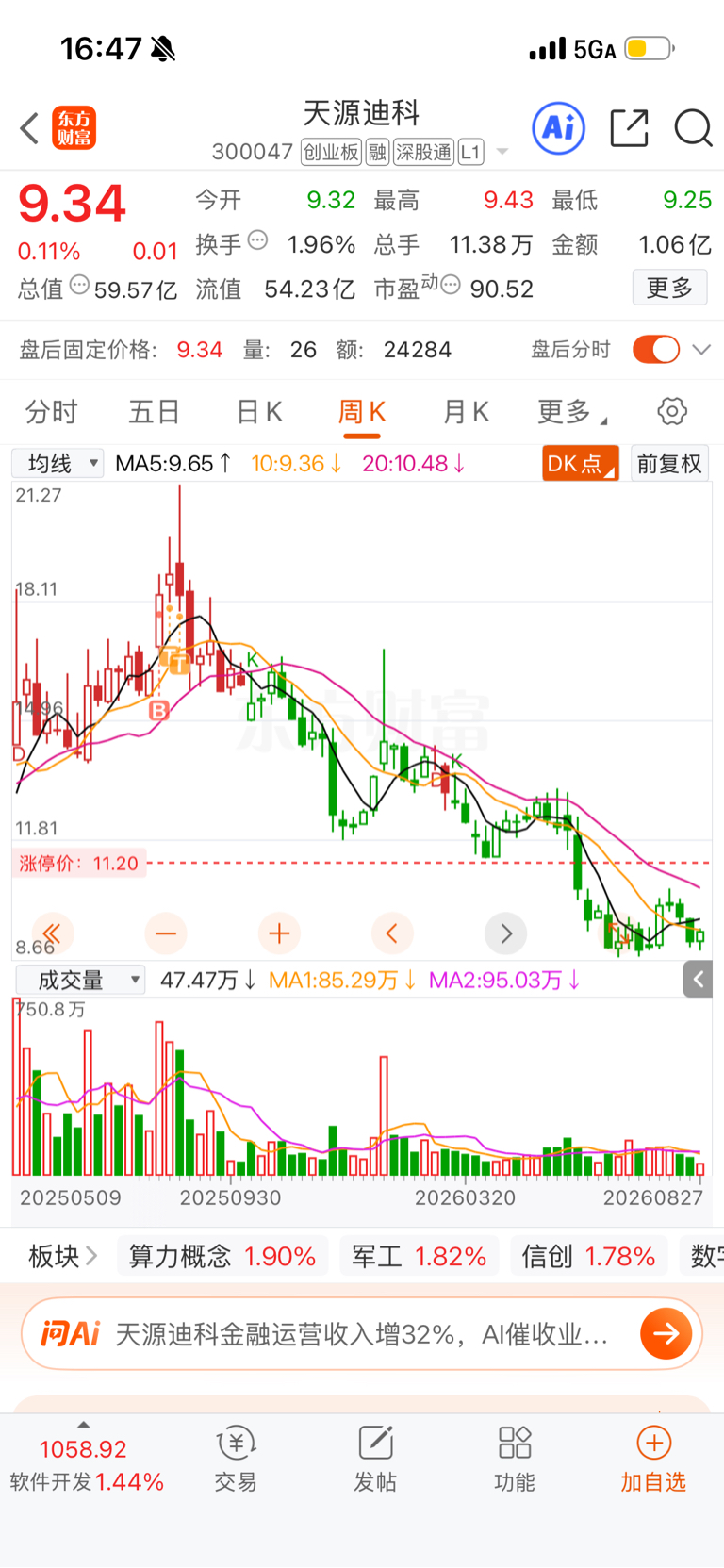Screen dimensions: 724x1568
Task: Zoom out chart with minus button
Action: (166, 933)
